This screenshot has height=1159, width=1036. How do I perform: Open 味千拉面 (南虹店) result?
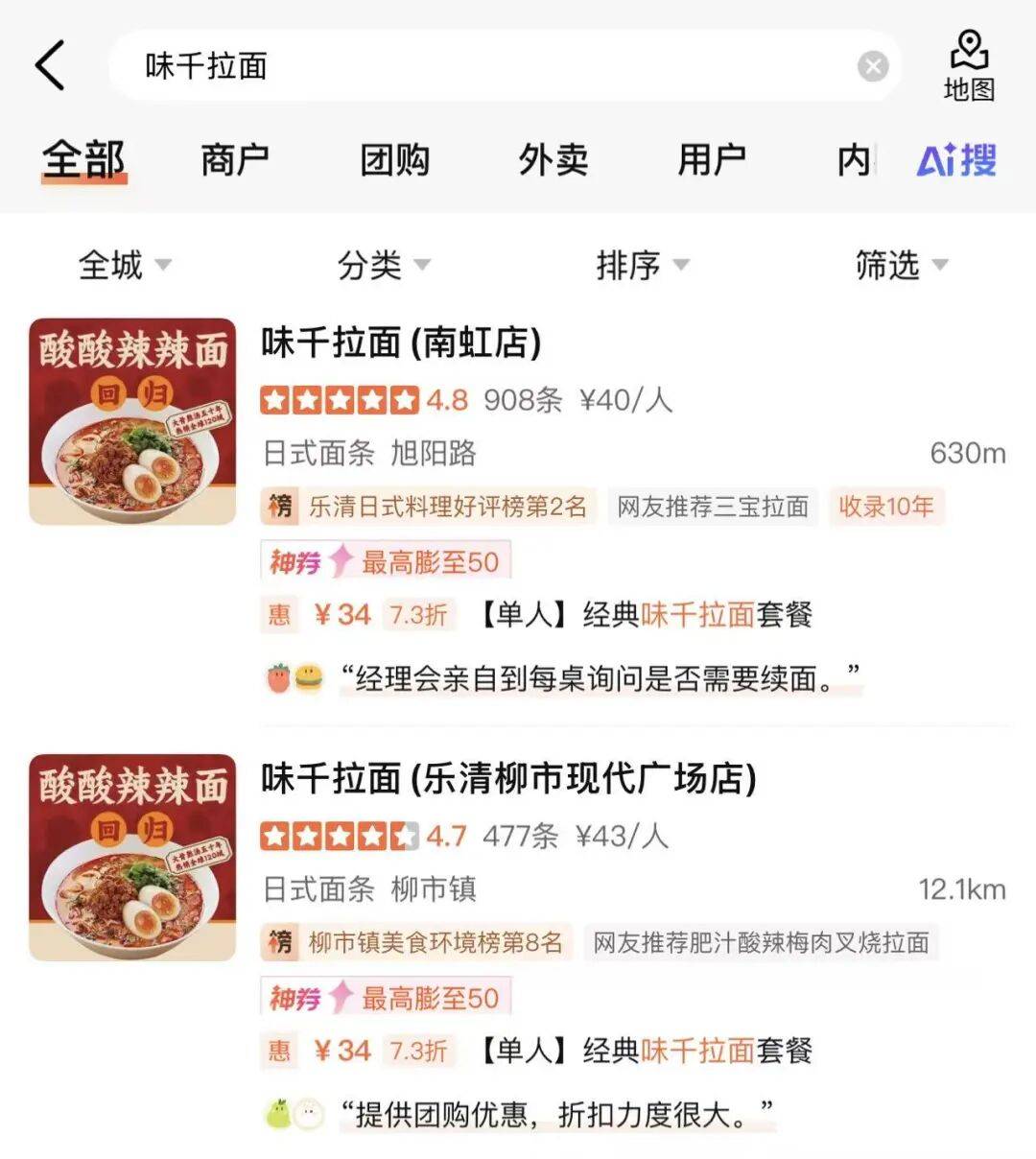(x=401, y=343)
